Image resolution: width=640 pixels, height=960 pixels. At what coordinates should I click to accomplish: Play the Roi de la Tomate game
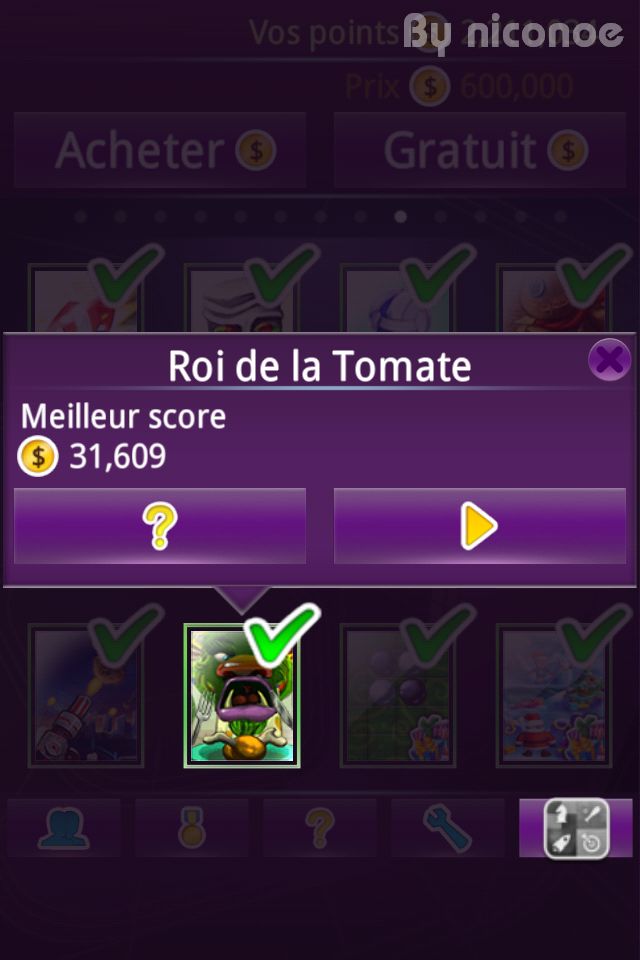pyautogui.click(x=480, y=526)
